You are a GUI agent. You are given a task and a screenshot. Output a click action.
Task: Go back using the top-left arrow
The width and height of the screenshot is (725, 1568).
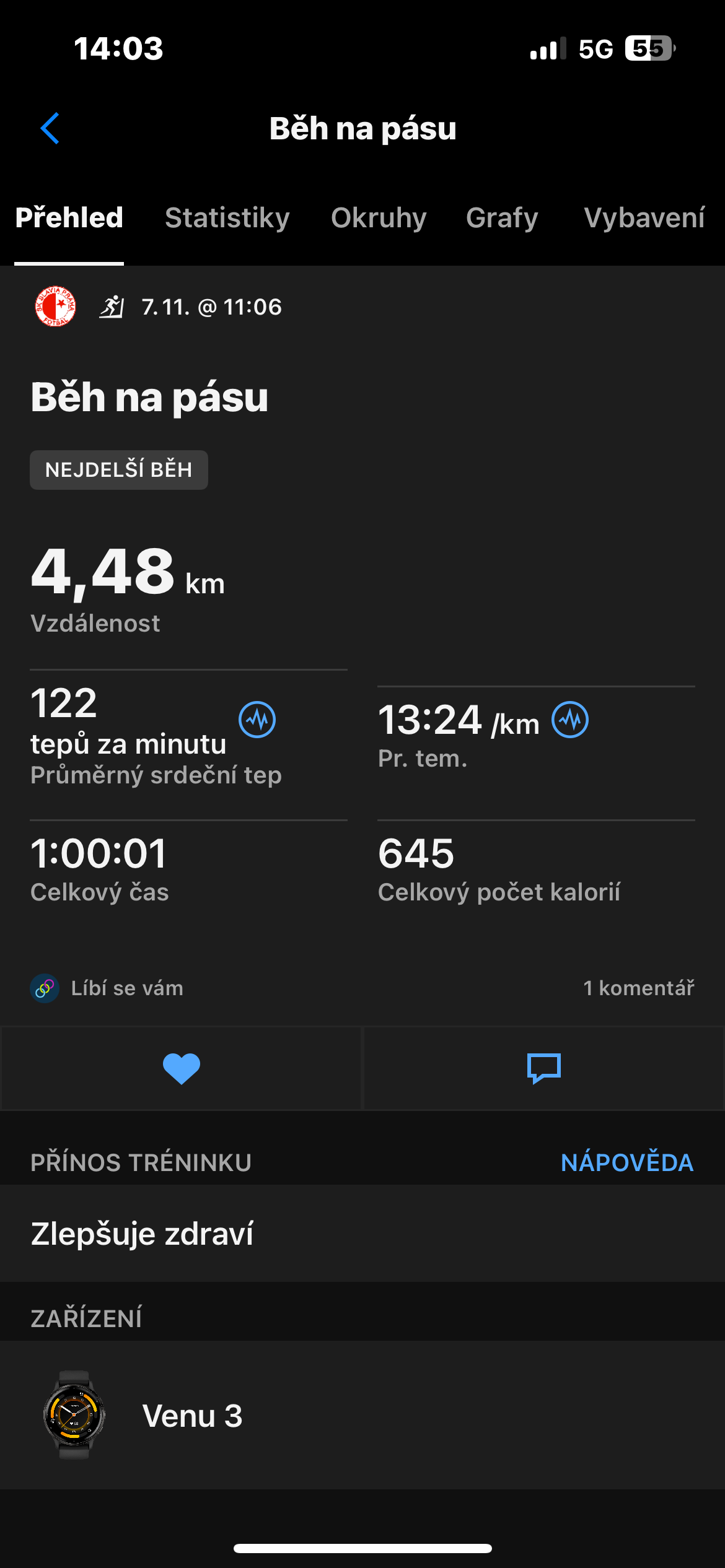[50, 128]
